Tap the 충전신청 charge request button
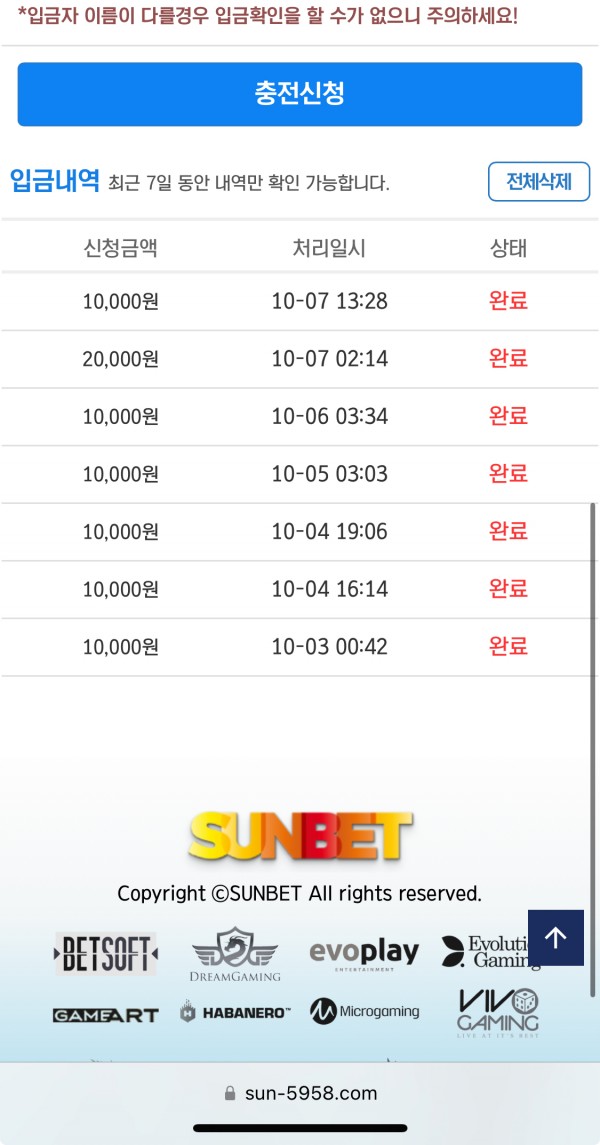The height and width of the screenshot is (1145, 600). (300, 94)
